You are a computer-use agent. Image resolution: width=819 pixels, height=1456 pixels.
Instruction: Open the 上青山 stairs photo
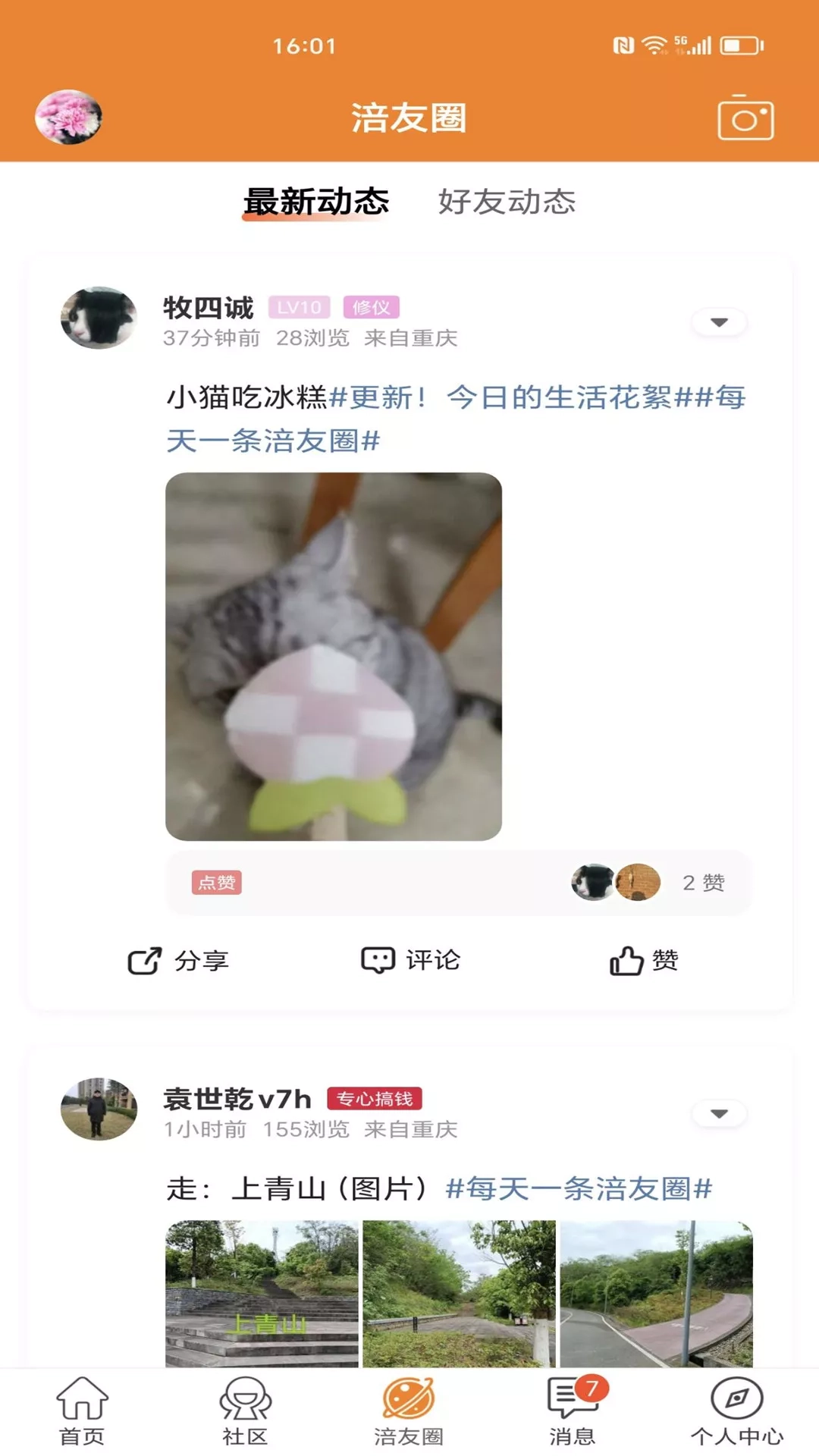coord(262,1293)
